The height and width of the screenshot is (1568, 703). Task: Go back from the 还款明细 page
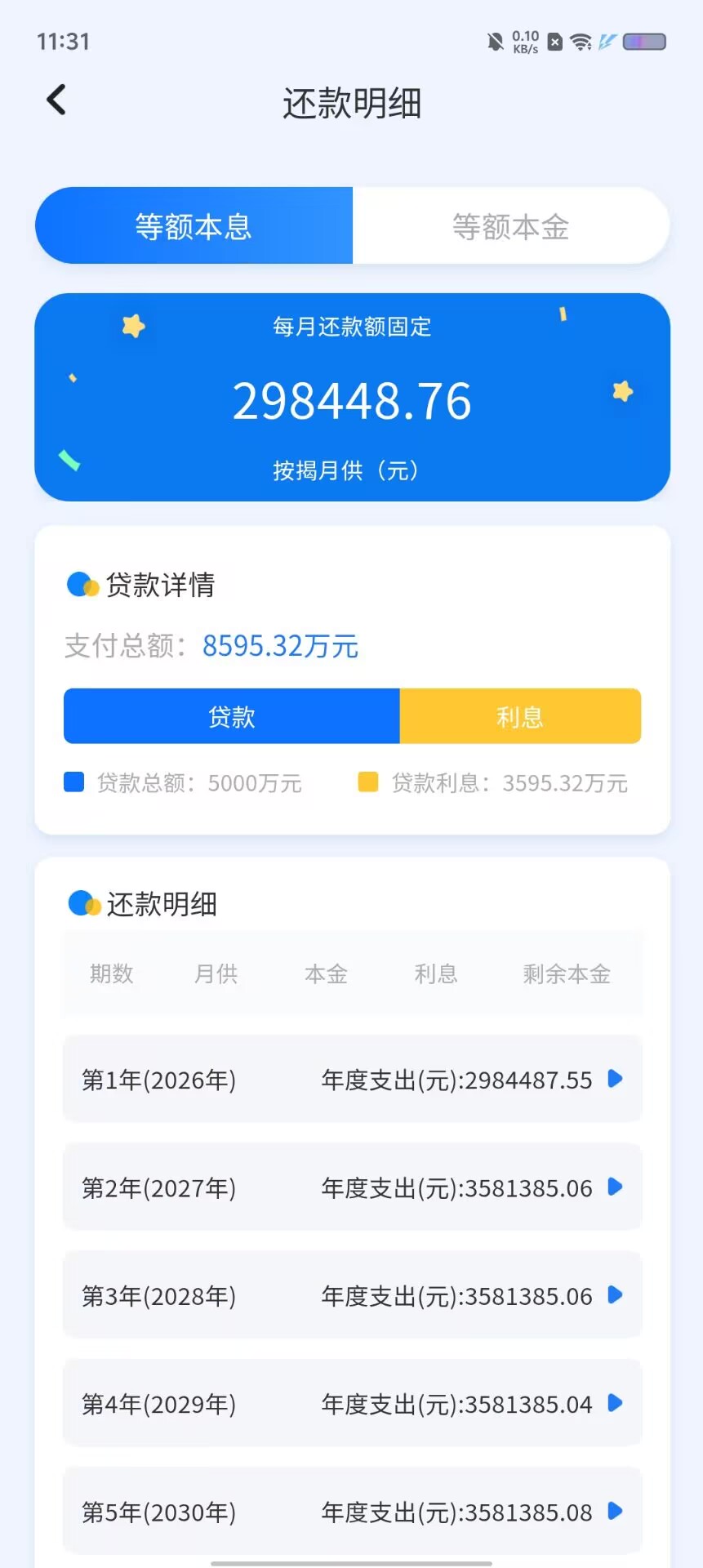pyautogui.click(x=56, y=101)
